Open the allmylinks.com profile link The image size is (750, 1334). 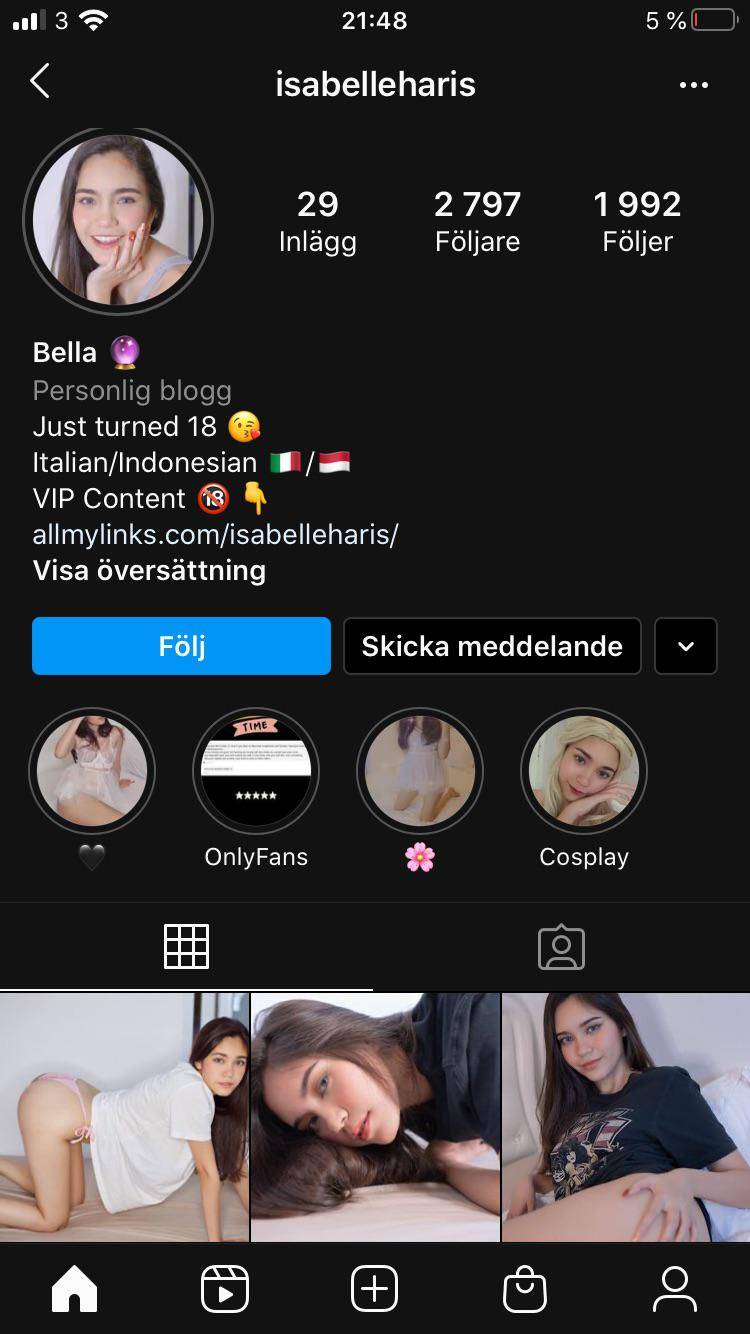(x=215, y=534)
